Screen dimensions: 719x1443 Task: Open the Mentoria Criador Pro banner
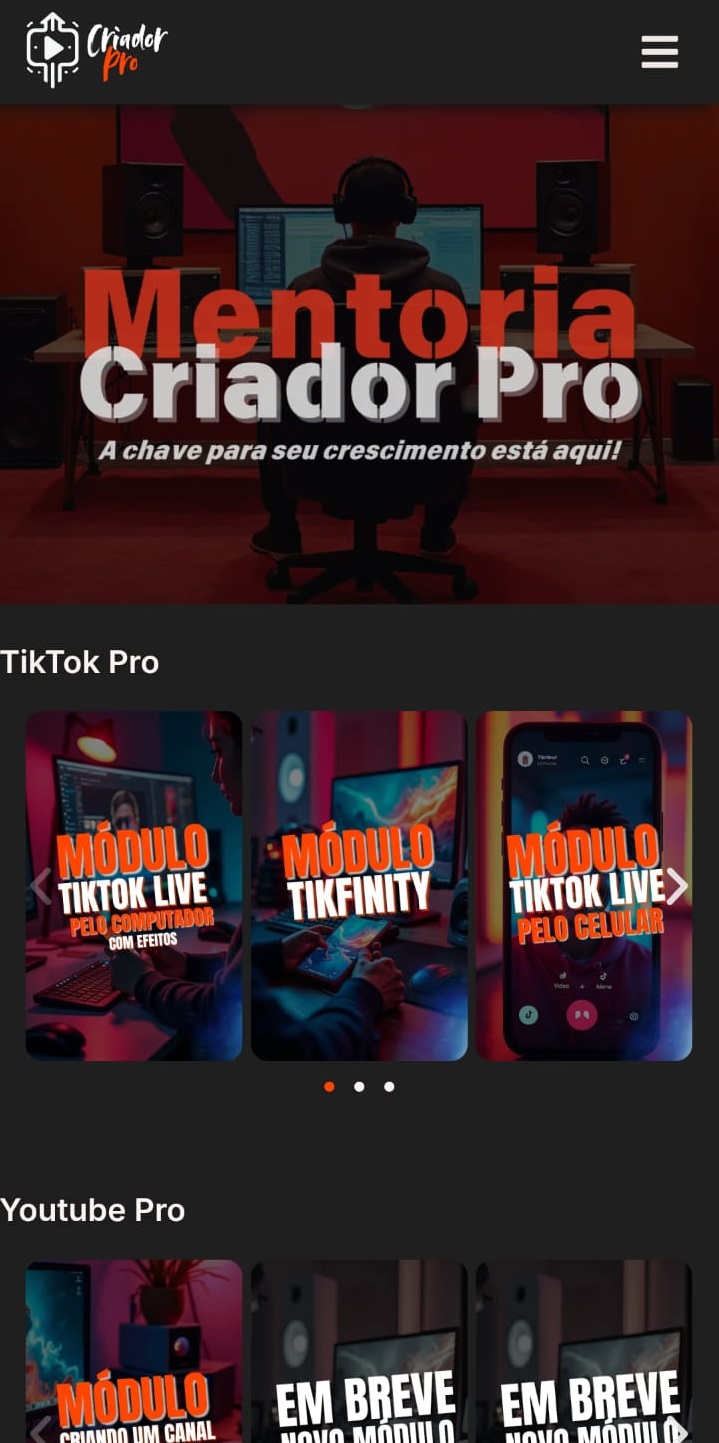click(x=359, y=355)
